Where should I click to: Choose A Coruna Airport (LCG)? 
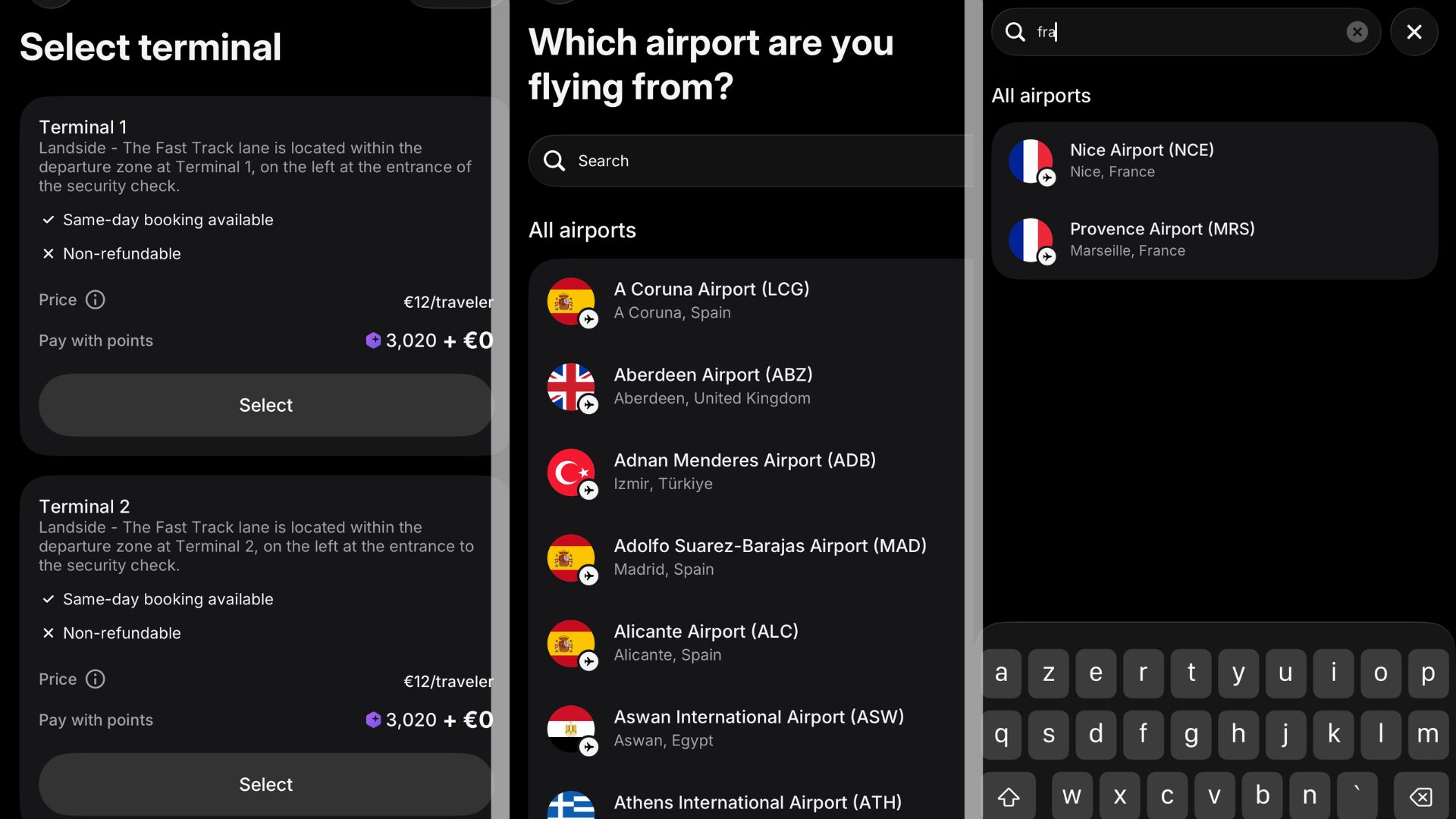pos(751,300)
